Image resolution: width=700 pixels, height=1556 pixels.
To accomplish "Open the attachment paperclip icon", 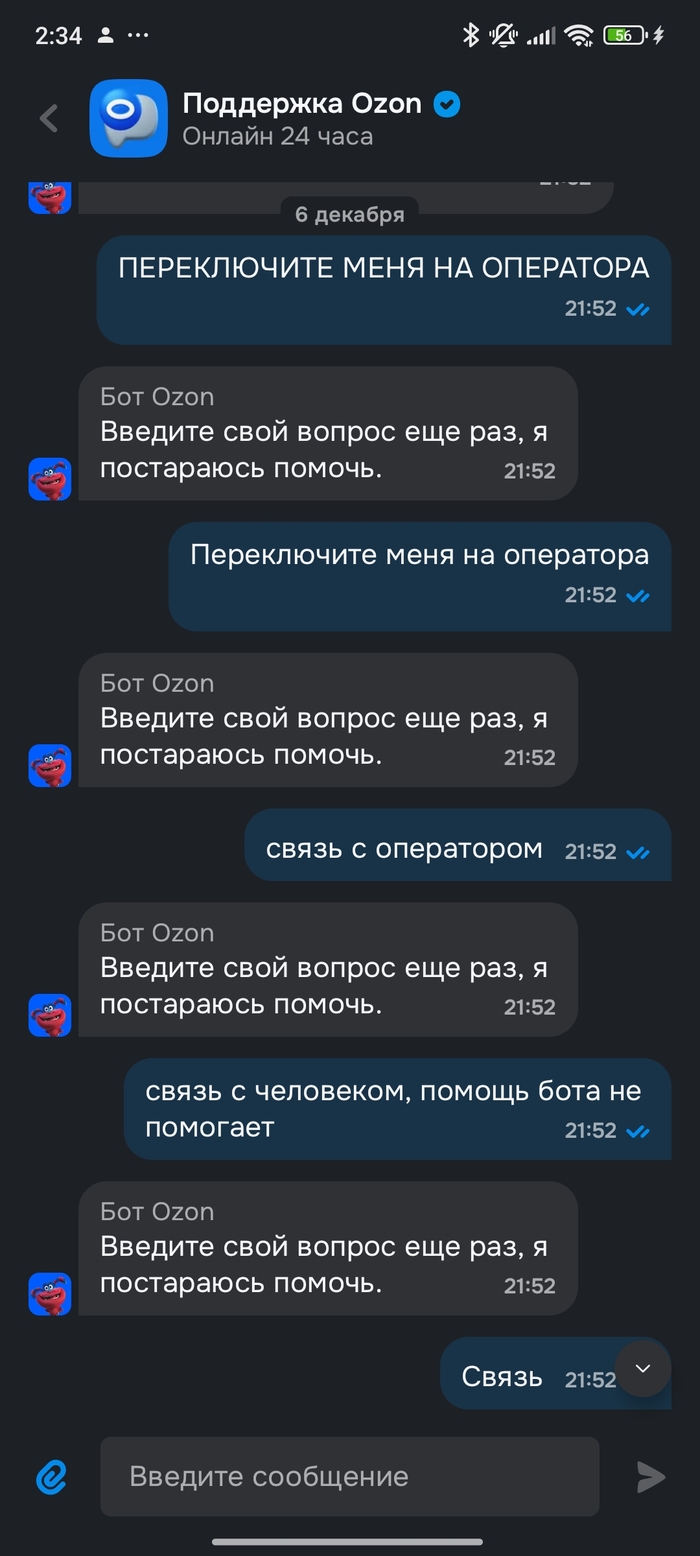I will pyautogui.click(x=52, y=1477).
